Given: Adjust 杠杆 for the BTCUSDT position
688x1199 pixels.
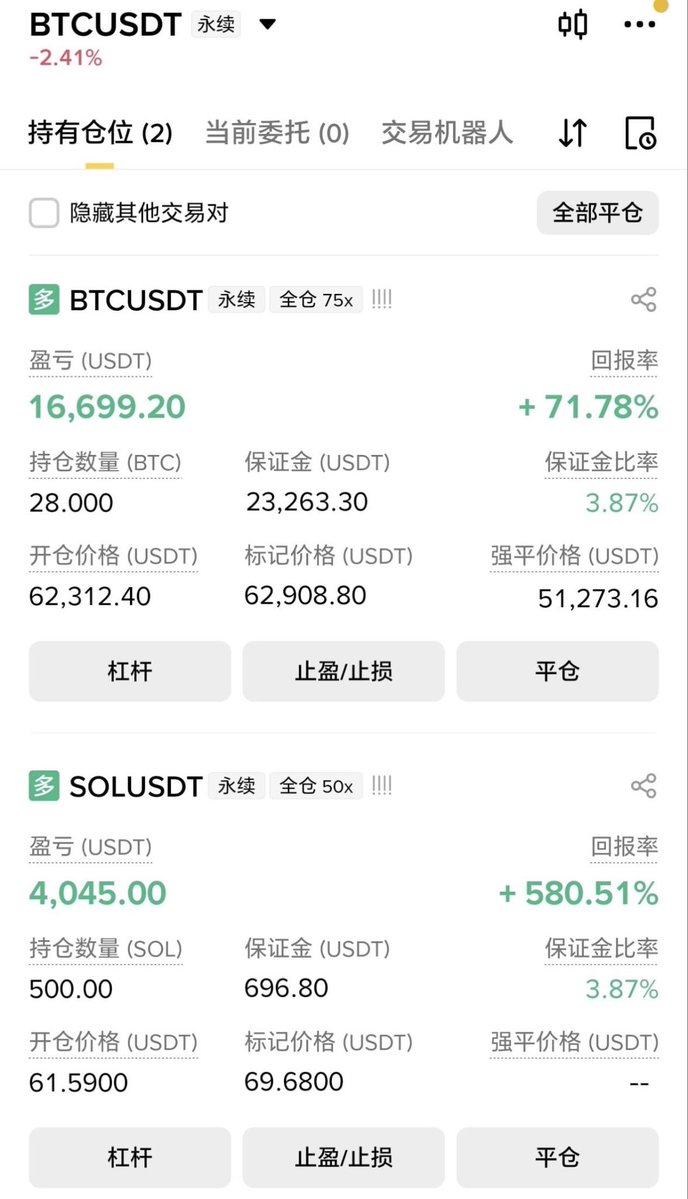Looking at the screenshot, I should point(130,671).
